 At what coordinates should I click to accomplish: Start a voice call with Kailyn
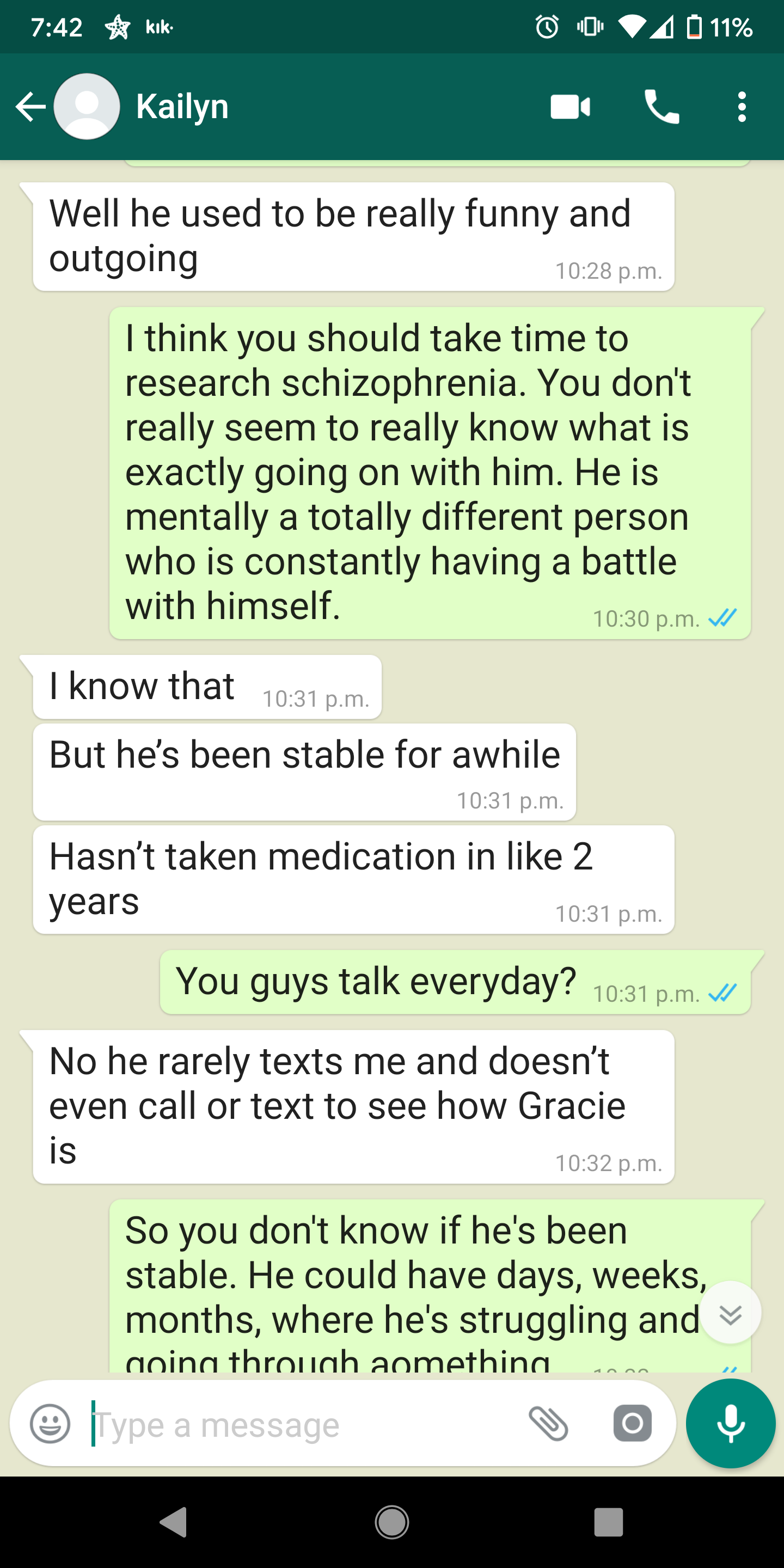[661, 107]
